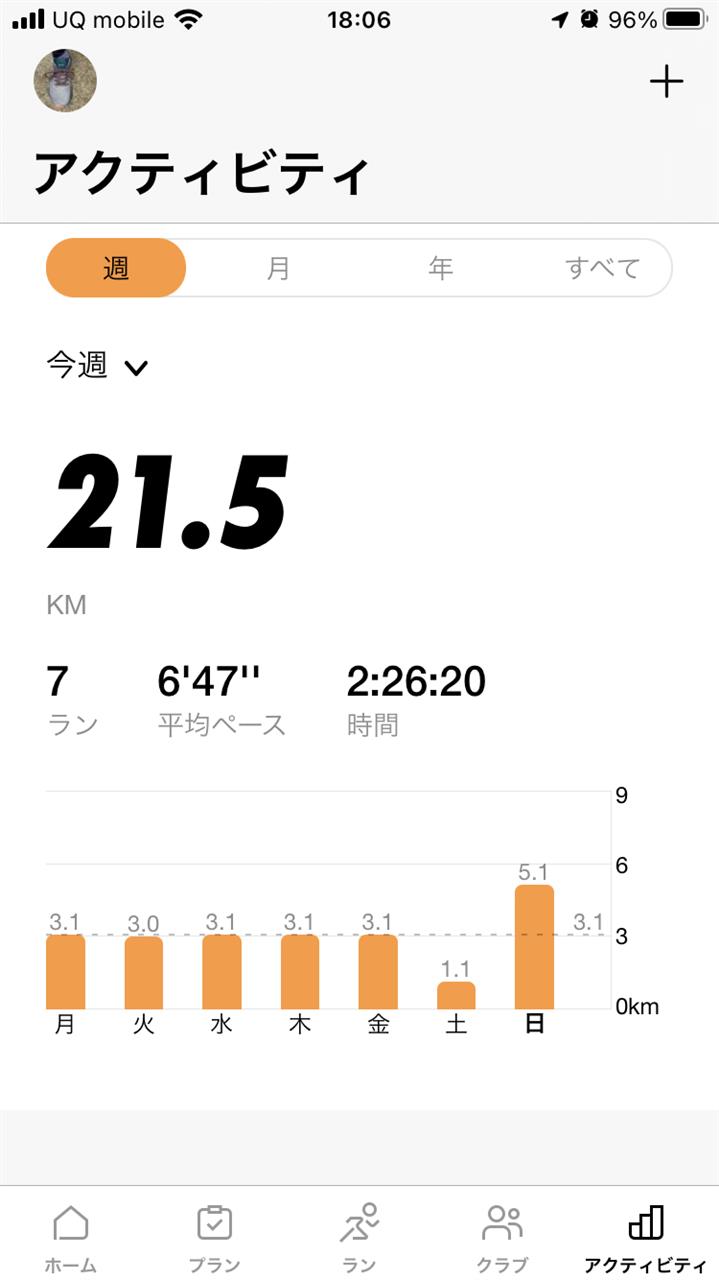Go to the ホーム tab
Screen dimensions: 719x1280
(x=70, y=1239)
